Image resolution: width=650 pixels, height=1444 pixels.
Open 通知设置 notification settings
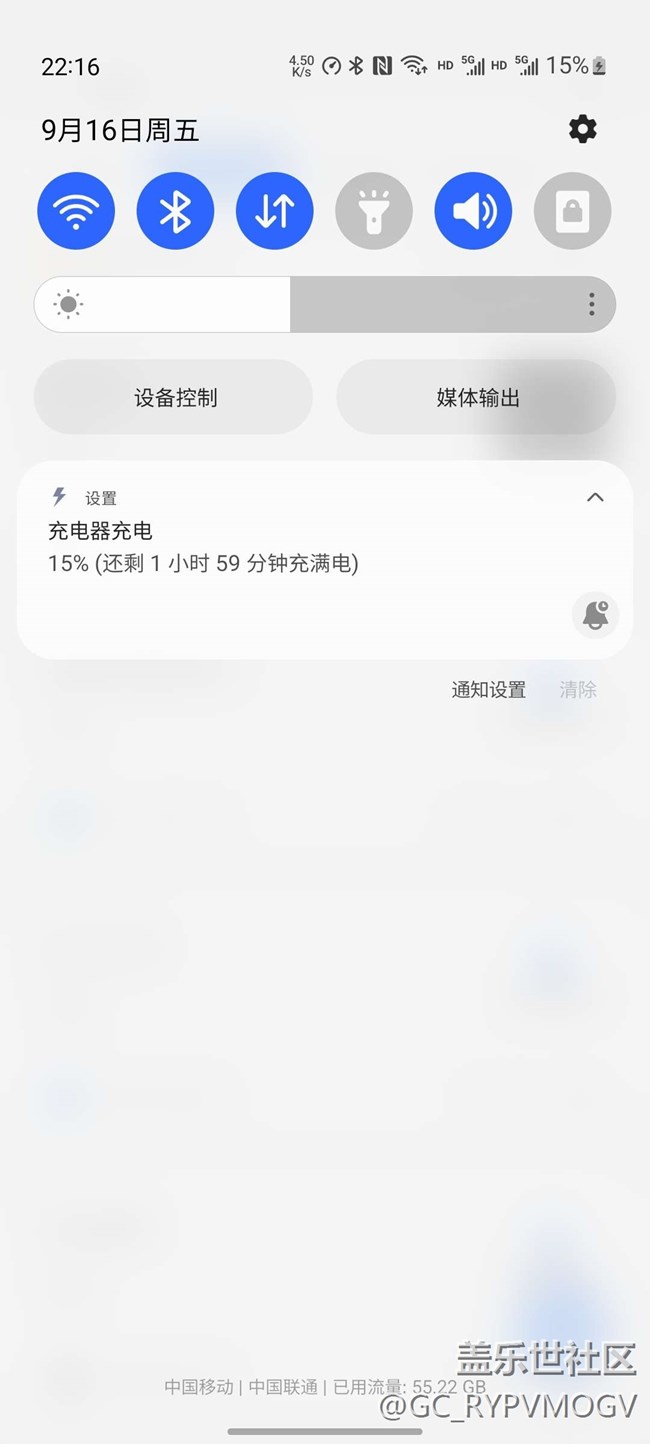488,689
